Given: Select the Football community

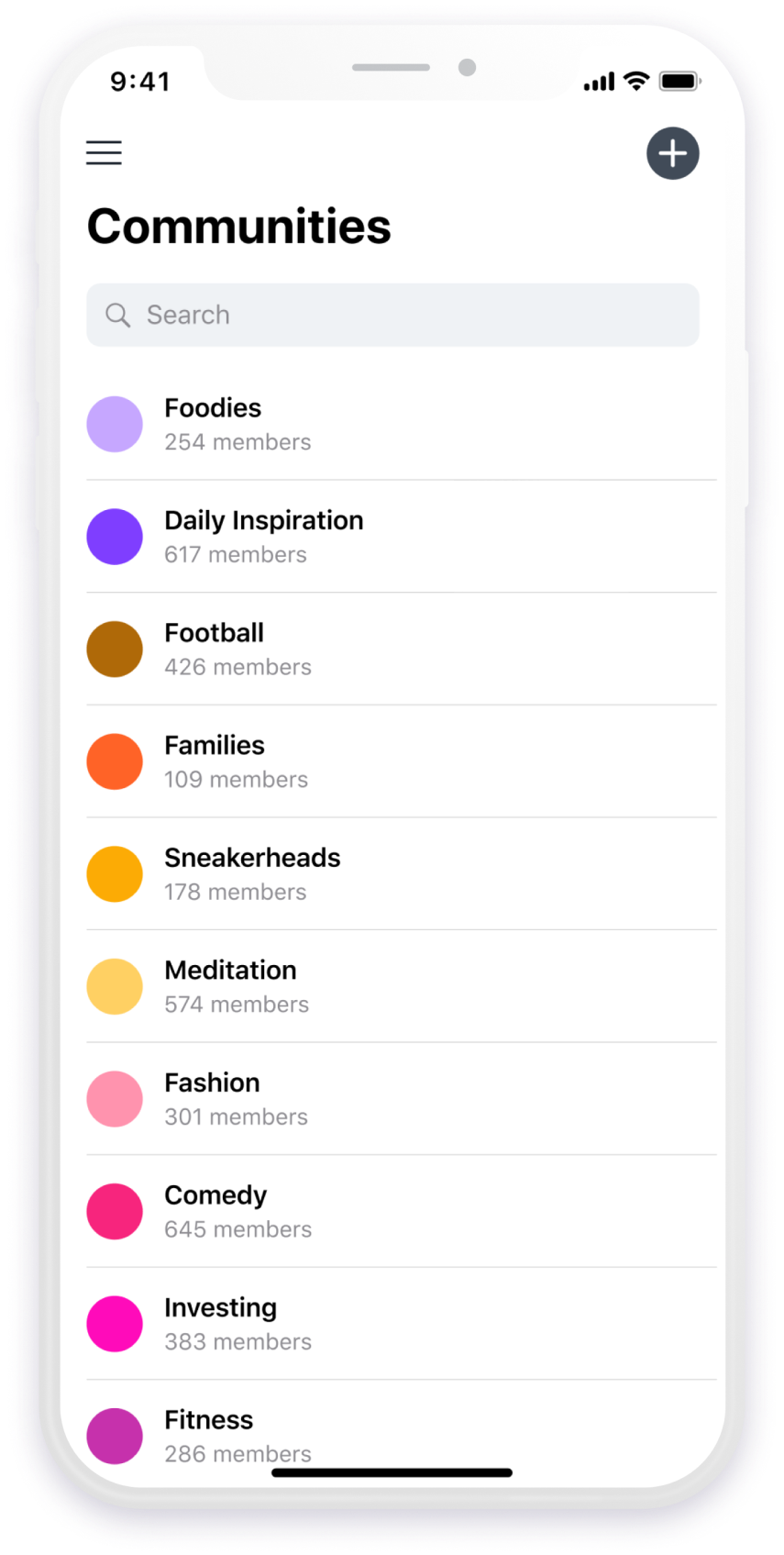Looking at the screenshot, I should point(214,649).
